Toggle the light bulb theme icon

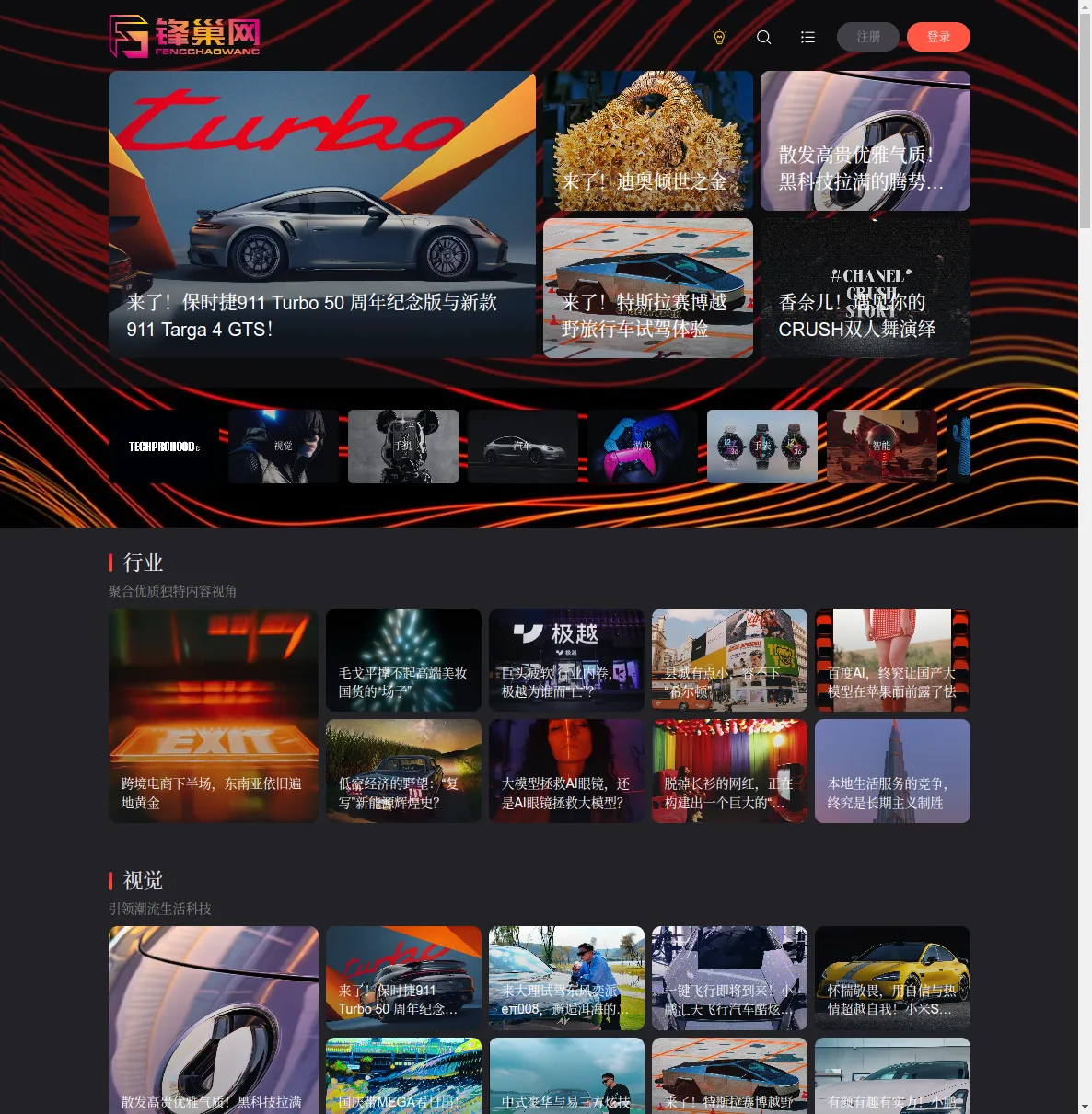pyautogui.click(x=720, y=37)
